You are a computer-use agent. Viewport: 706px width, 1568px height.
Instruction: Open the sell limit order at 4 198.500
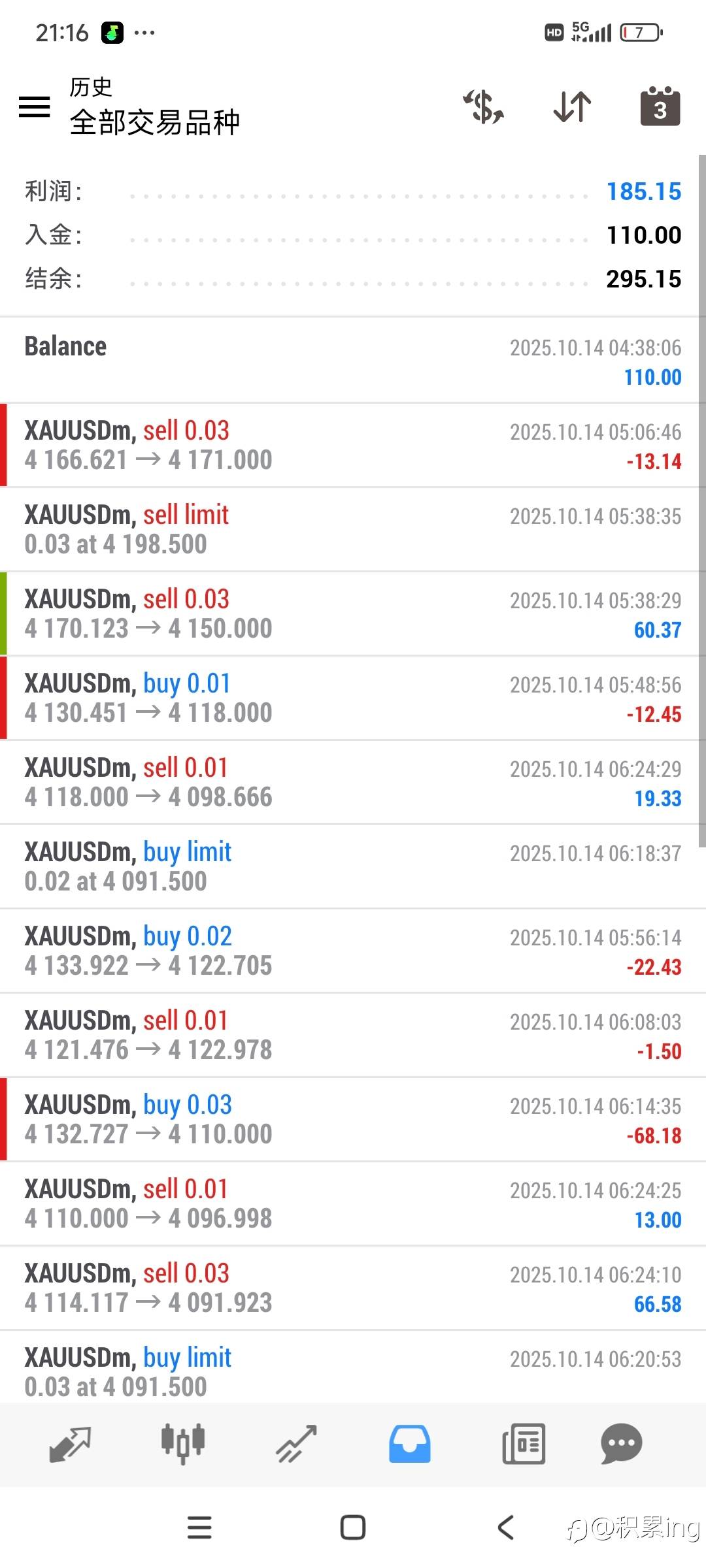[353, 529]
